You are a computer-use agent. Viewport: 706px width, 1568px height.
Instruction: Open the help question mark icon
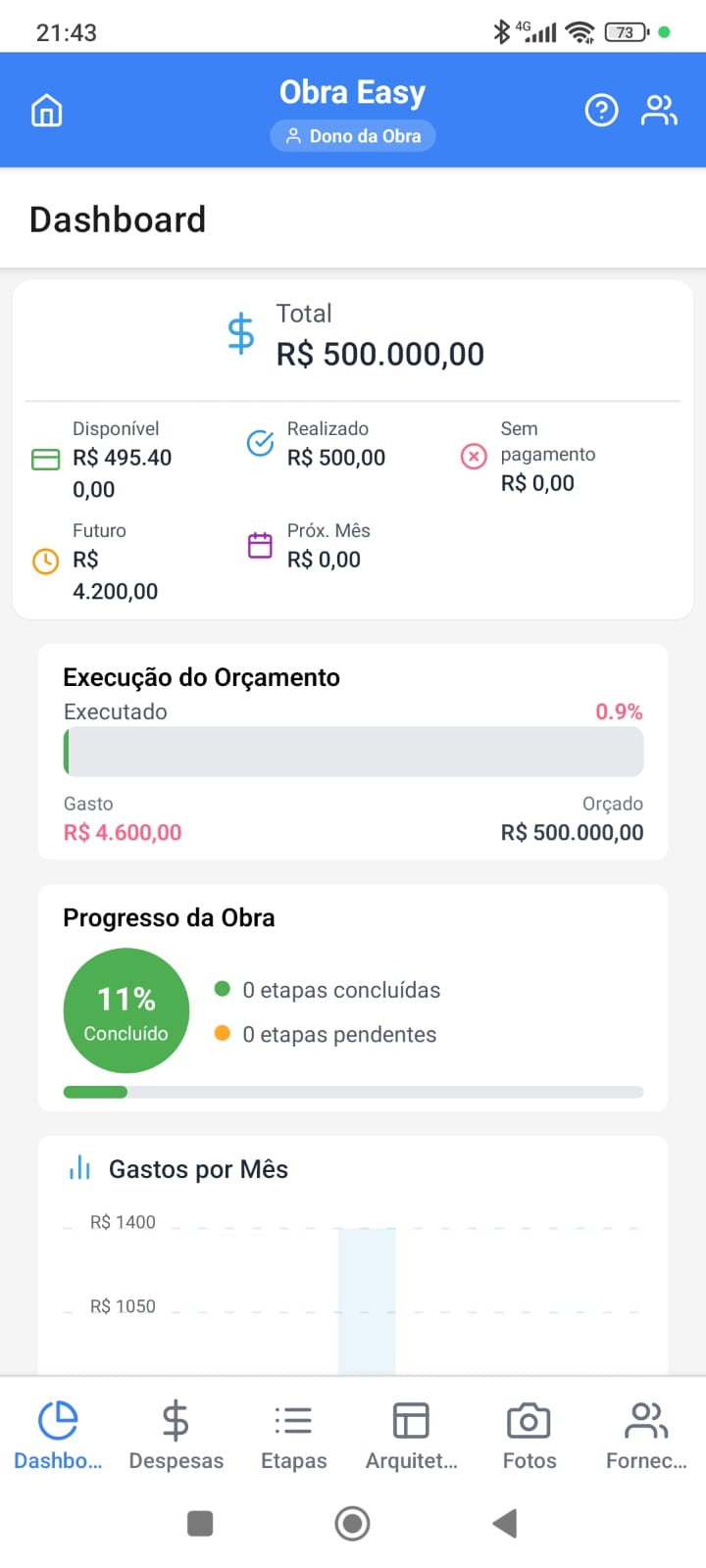(x=601, y=110)
